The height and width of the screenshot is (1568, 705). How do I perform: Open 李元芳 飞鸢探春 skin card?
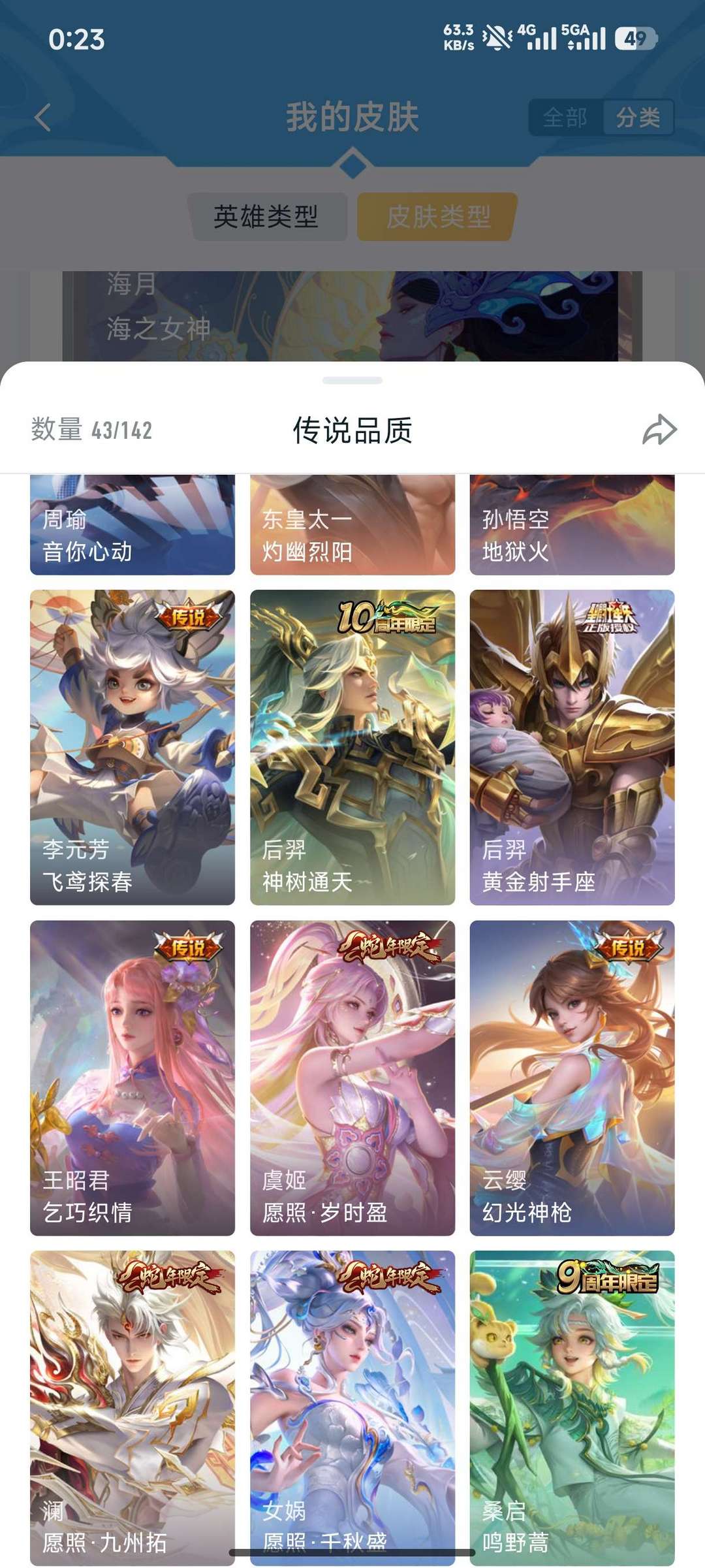(x=132, y=751)
